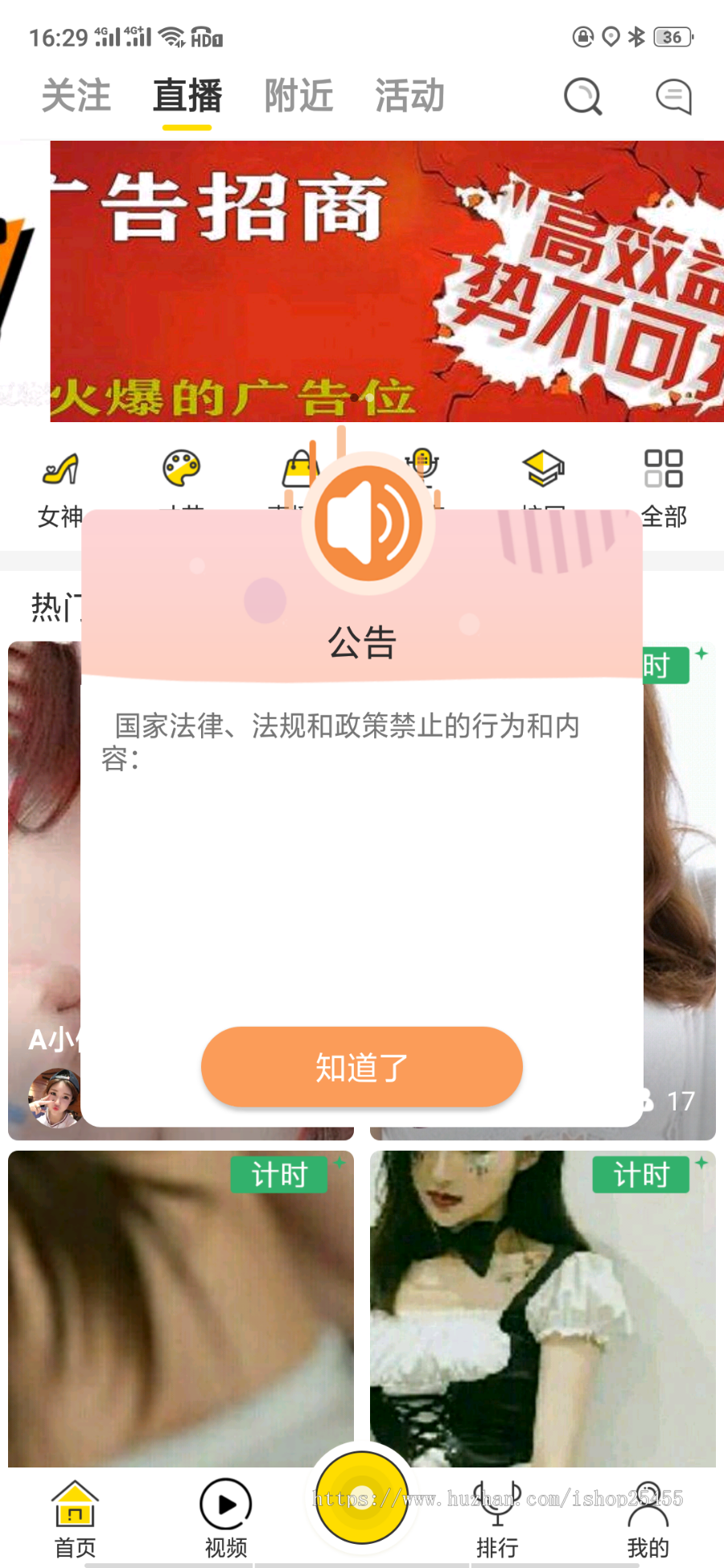Tap the orange speaker icon on announcement
The image size is (724, 1568).
(x=361, y=521)
